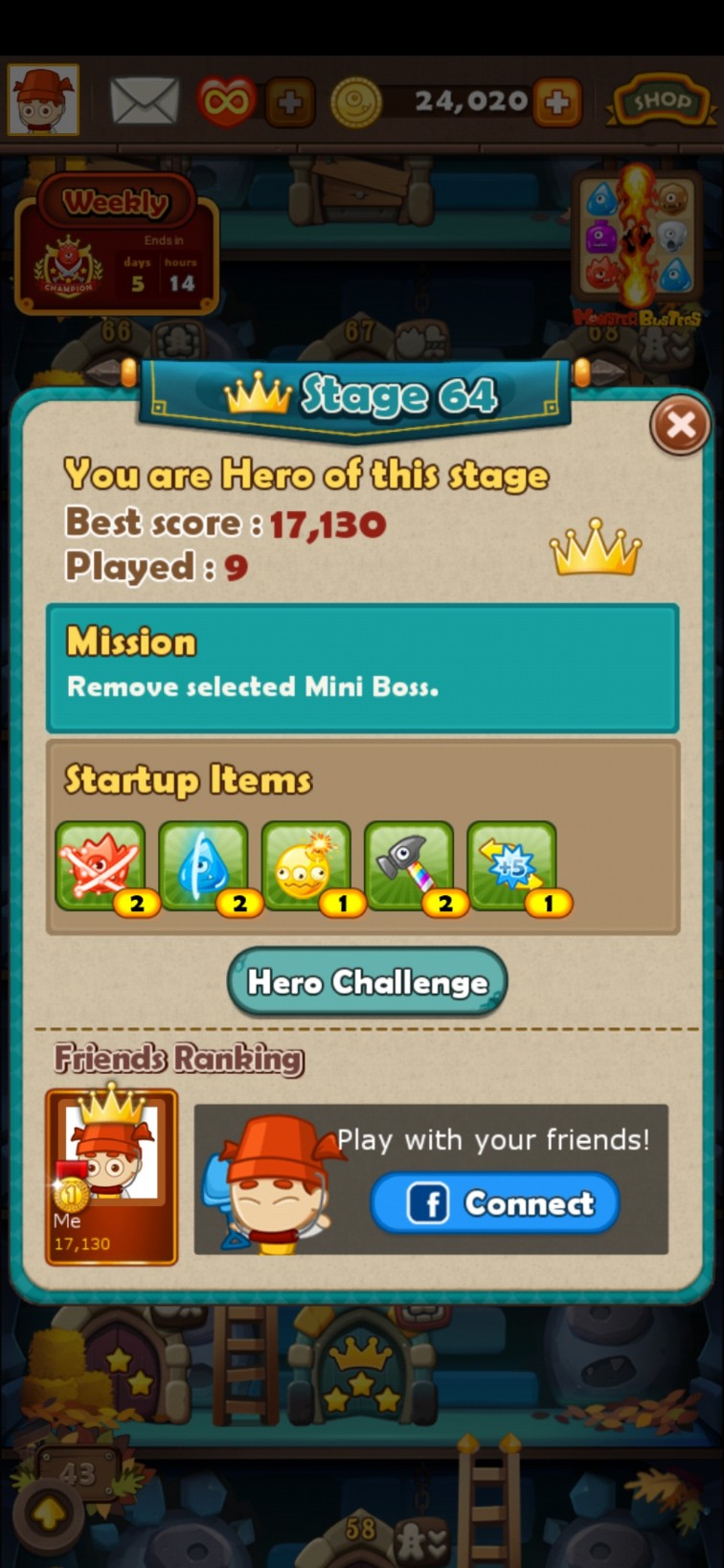Connect with Facebook friends
Image resolution: width=724 pixels, height=1568 pixels.
[x=495, y=1202]
